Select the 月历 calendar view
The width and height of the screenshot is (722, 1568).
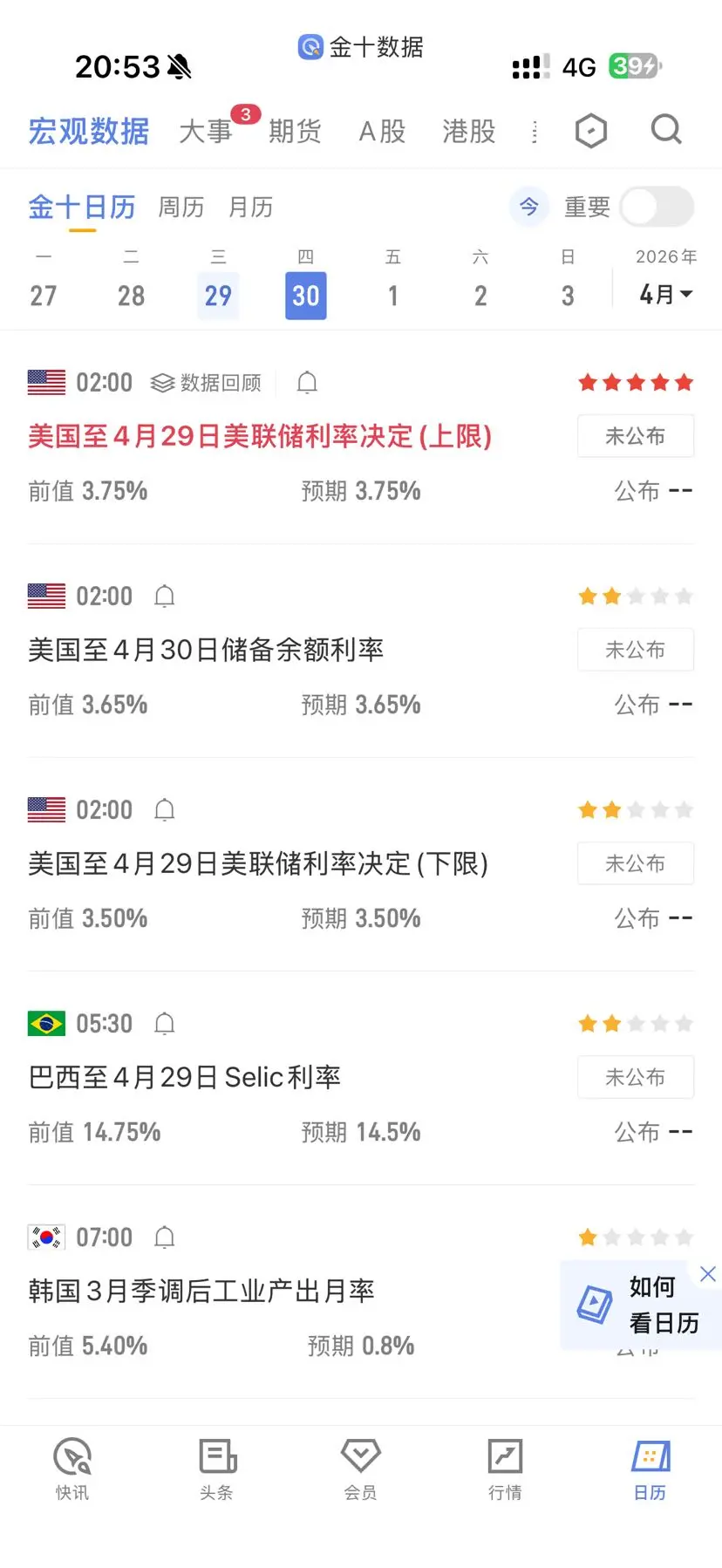[250, 208]
